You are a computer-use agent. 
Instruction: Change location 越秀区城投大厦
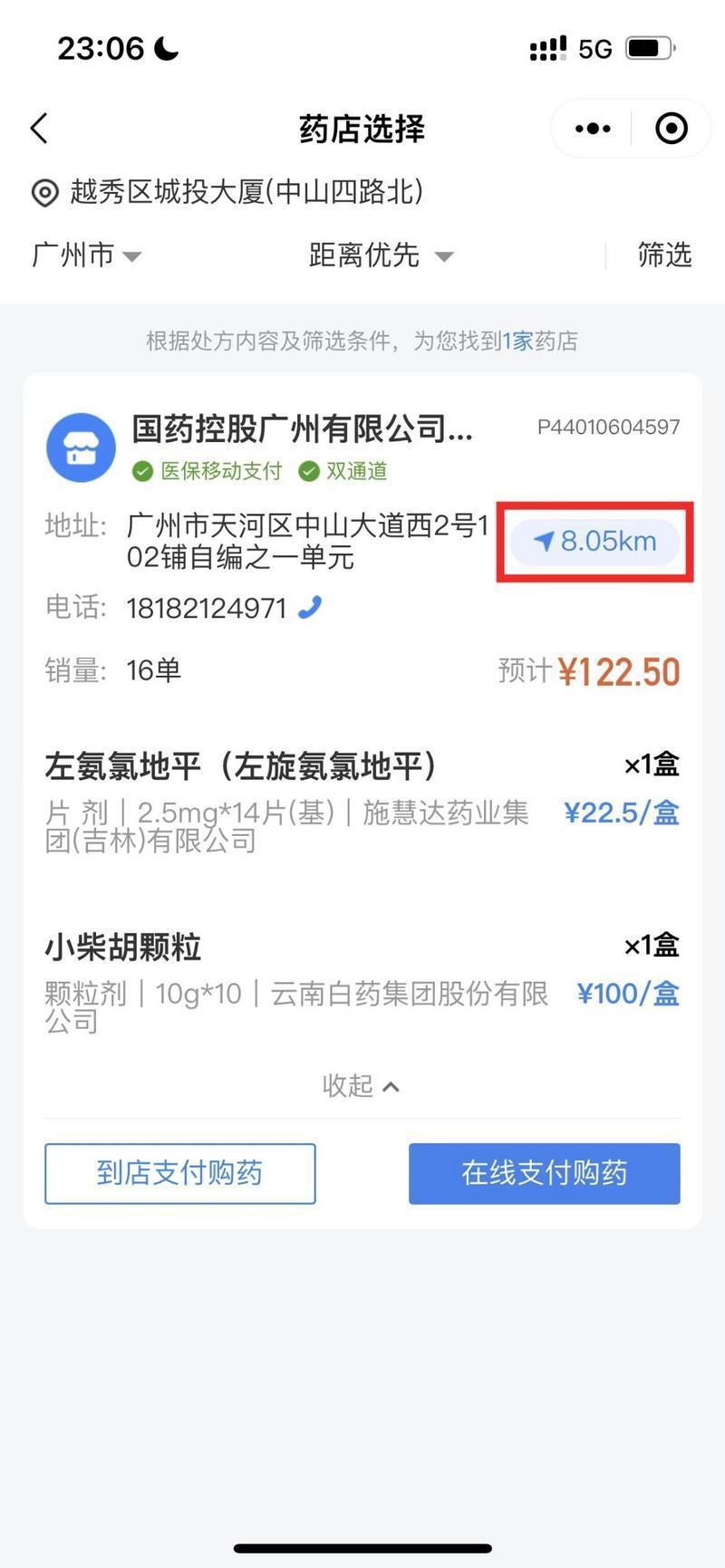click(x=245, y=192)
